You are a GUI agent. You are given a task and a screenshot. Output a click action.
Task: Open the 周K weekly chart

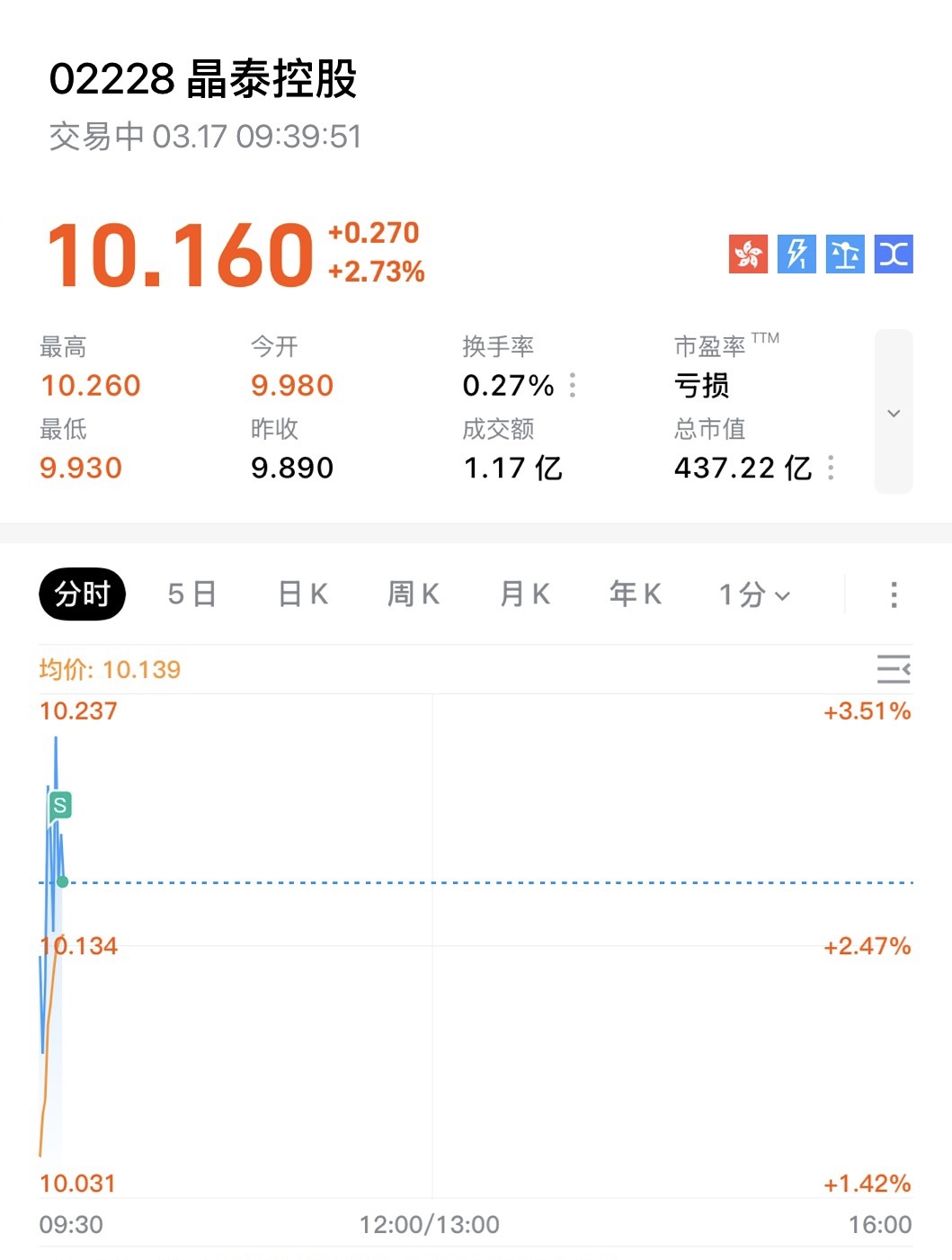coord(414,594)
